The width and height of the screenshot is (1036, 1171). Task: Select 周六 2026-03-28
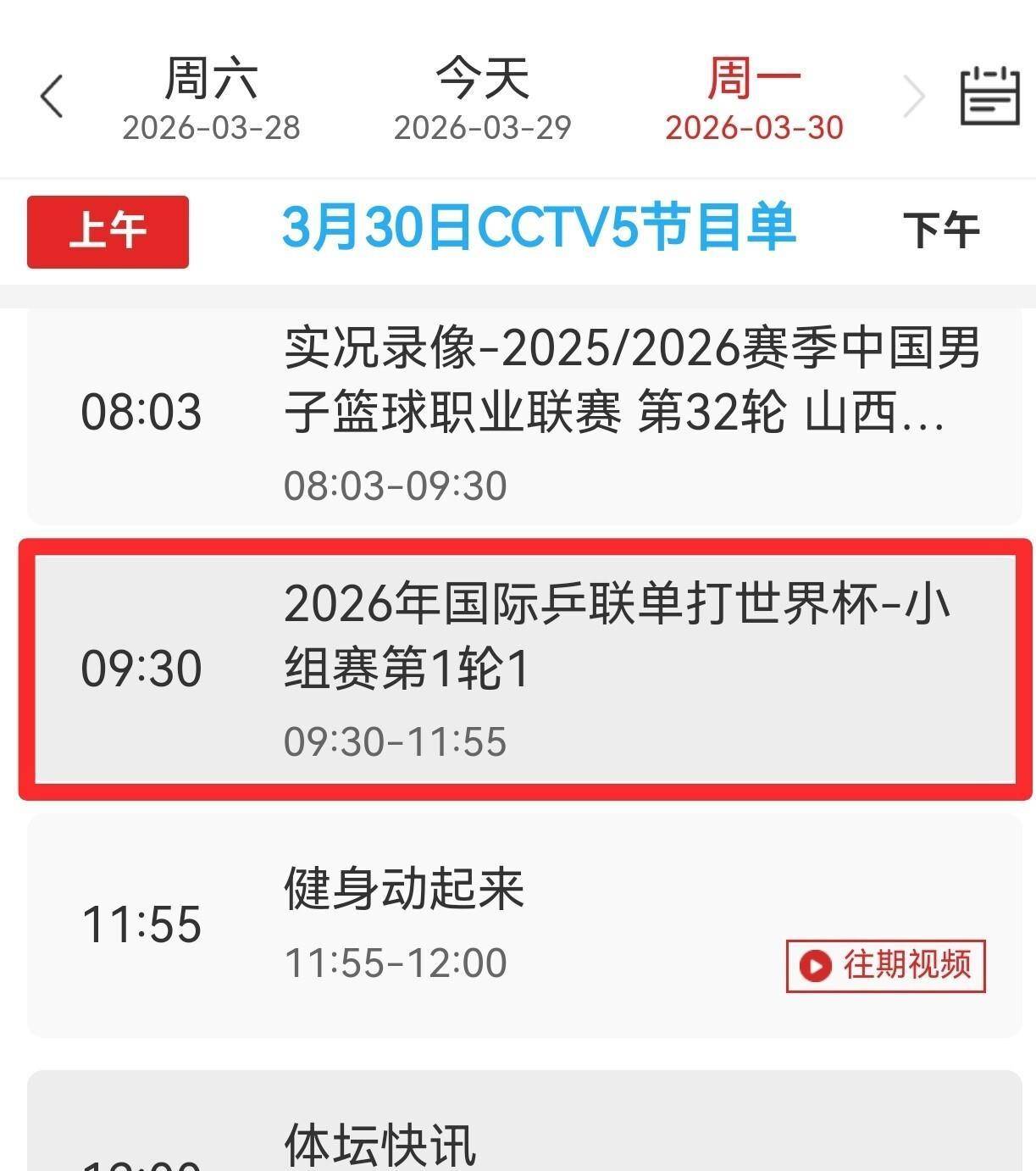[x=211, y=99]
